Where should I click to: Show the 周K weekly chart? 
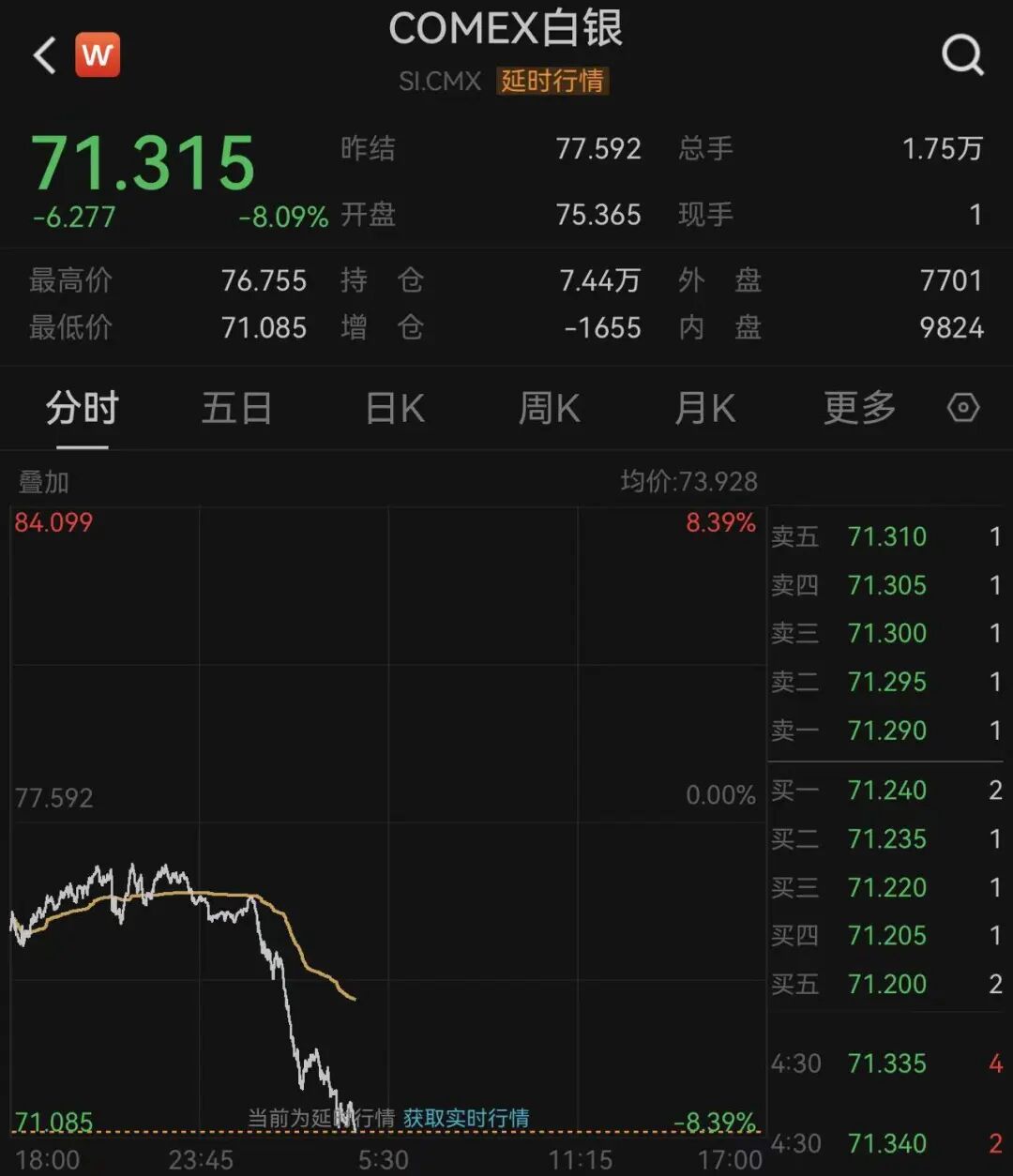click(550, 409)
